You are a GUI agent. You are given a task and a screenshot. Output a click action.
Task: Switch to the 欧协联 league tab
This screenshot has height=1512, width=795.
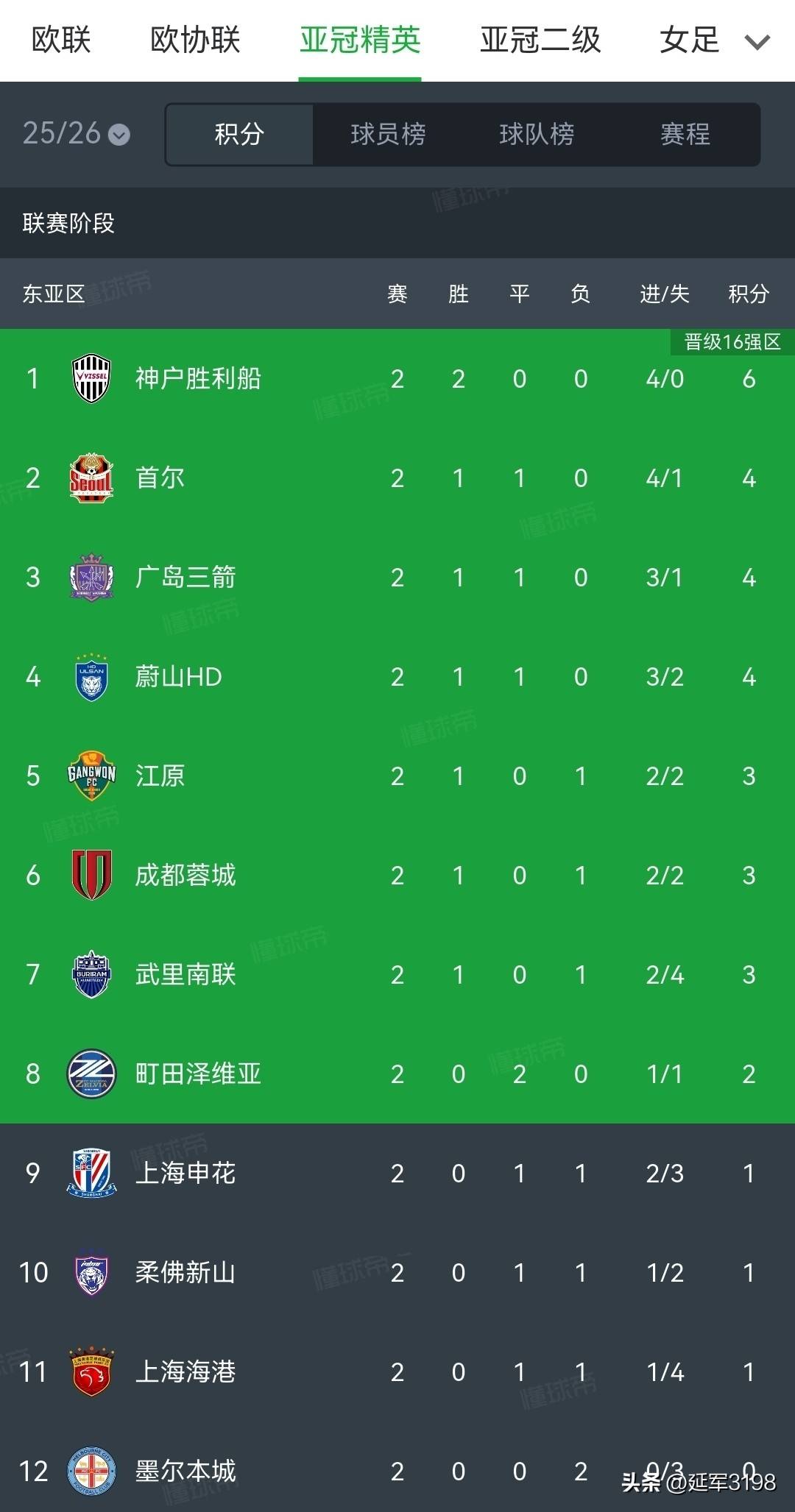pos(195,40)
